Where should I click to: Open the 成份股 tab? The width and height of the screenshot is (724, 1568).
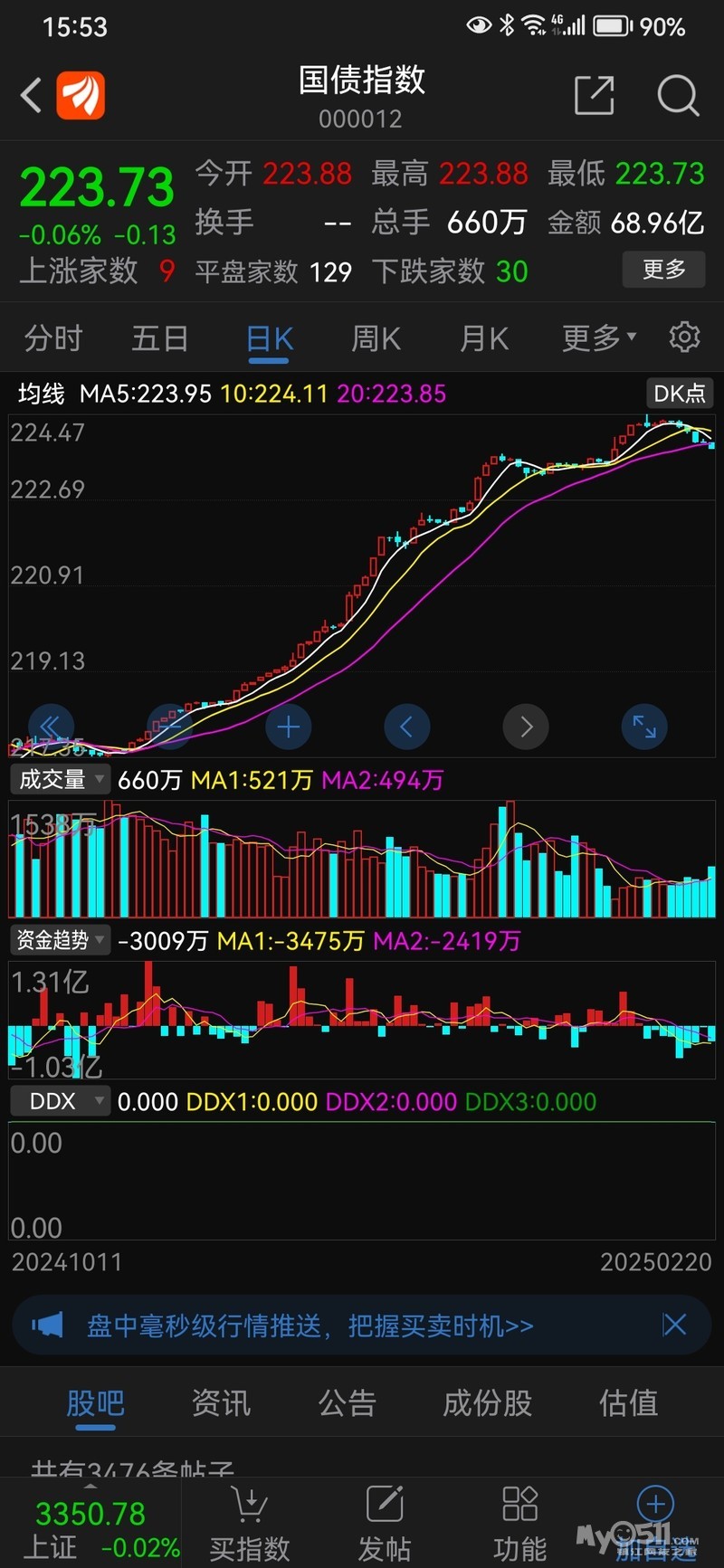point(487,1403)
